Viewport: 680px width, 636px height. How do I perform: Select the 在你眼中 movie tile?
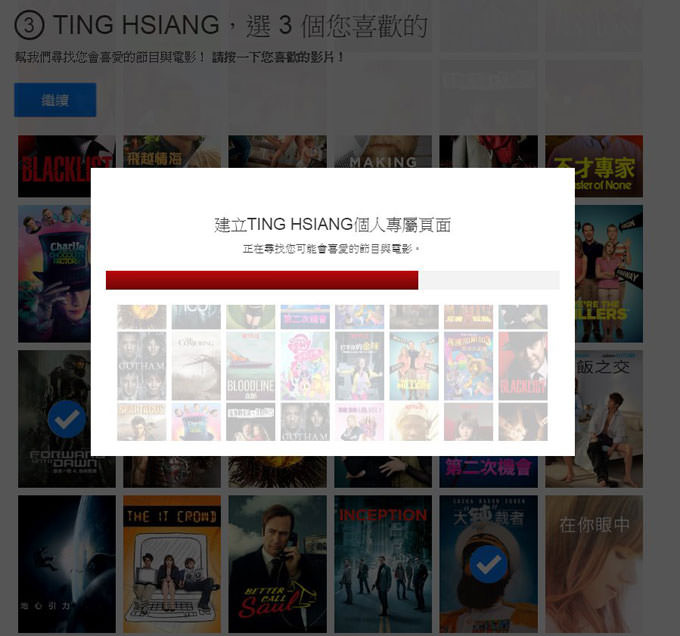click(594, 564)
